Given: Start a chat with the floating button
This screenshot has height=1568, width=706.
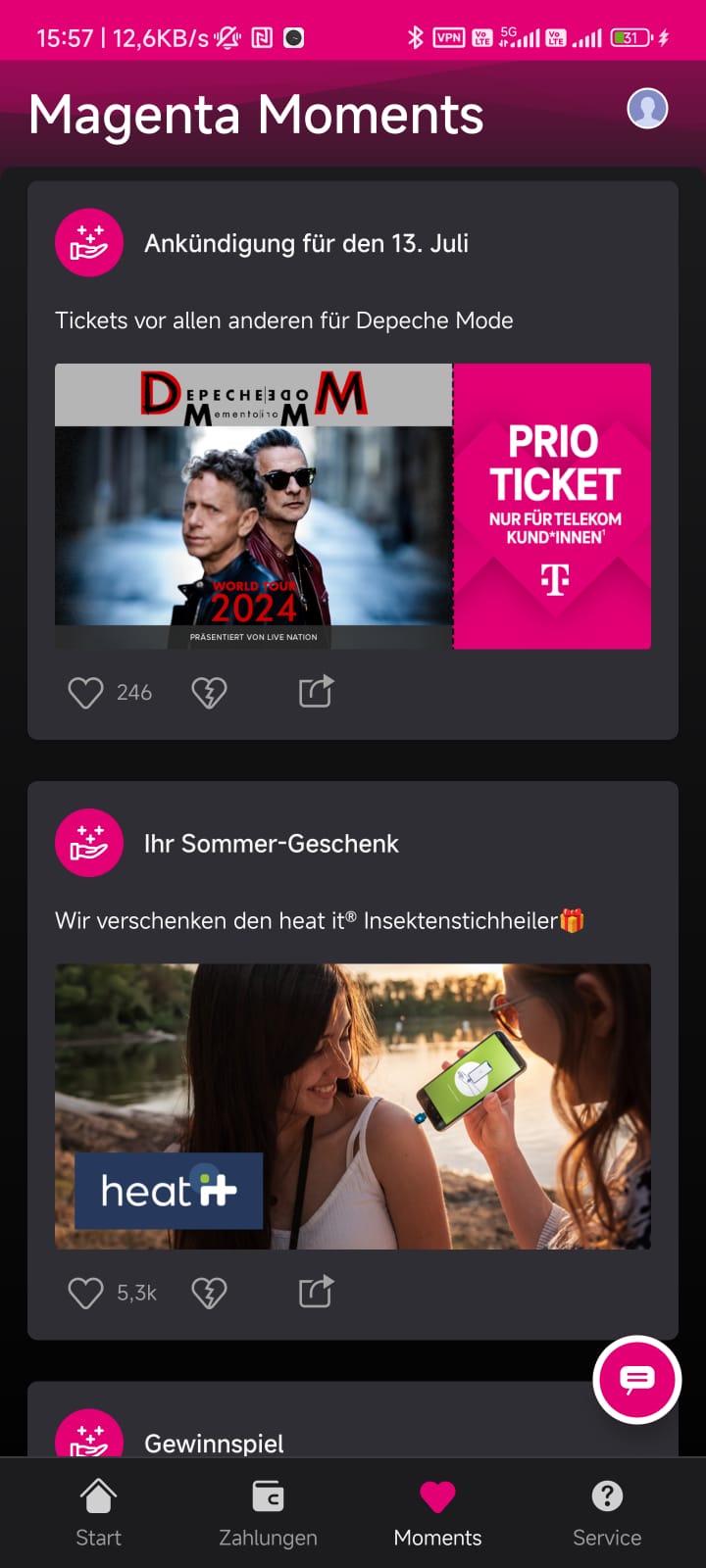Looking at the screenshot, I should 636,1380.
